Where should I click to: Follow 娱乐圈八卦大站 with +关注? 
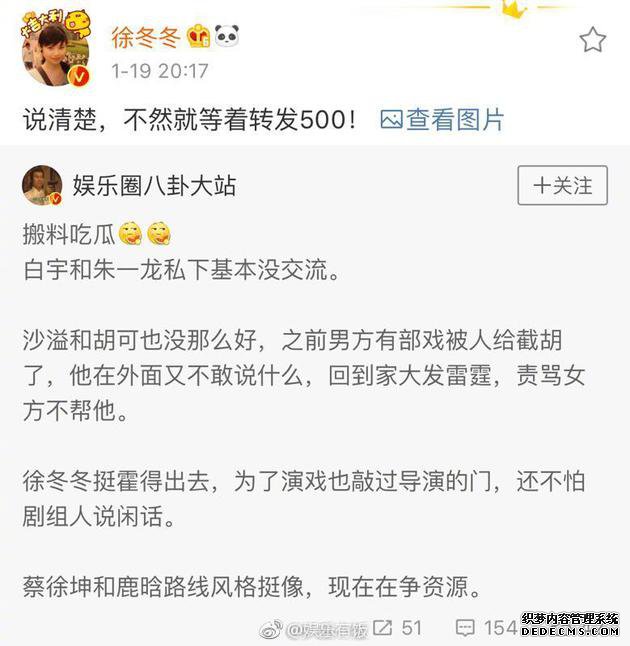coord(562,185)
